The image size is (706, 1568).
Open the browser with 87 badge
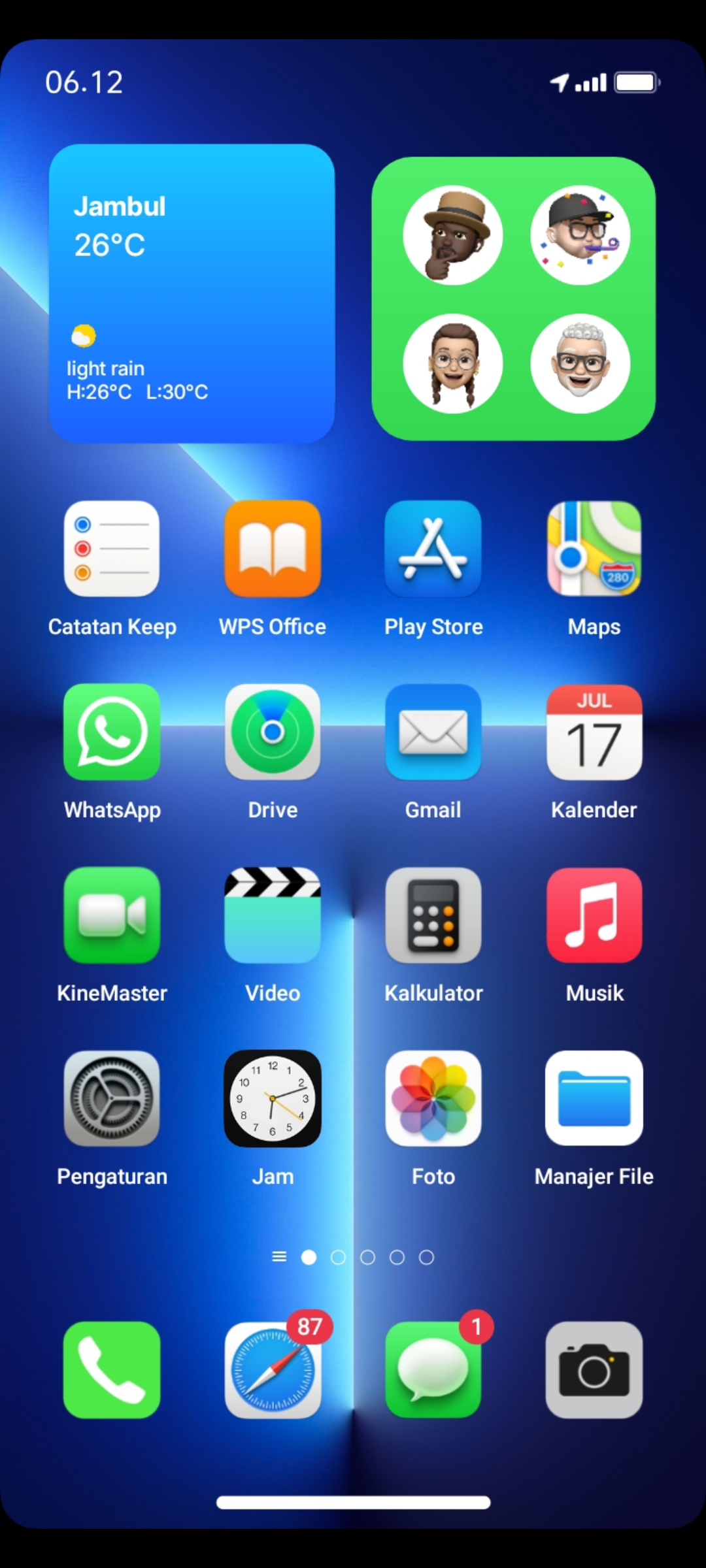(273, 1370)
